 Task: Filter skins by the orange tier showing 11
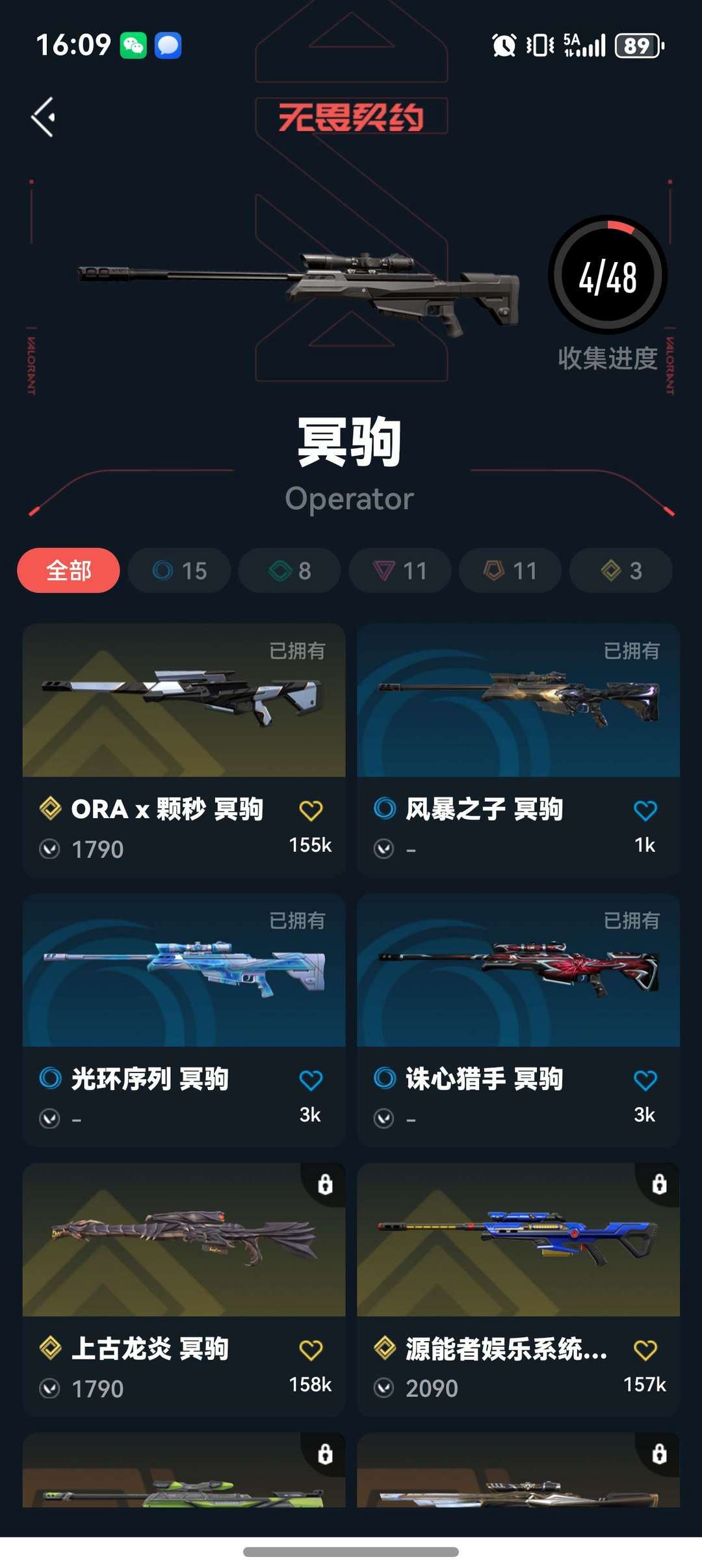(x=510, y=570)
